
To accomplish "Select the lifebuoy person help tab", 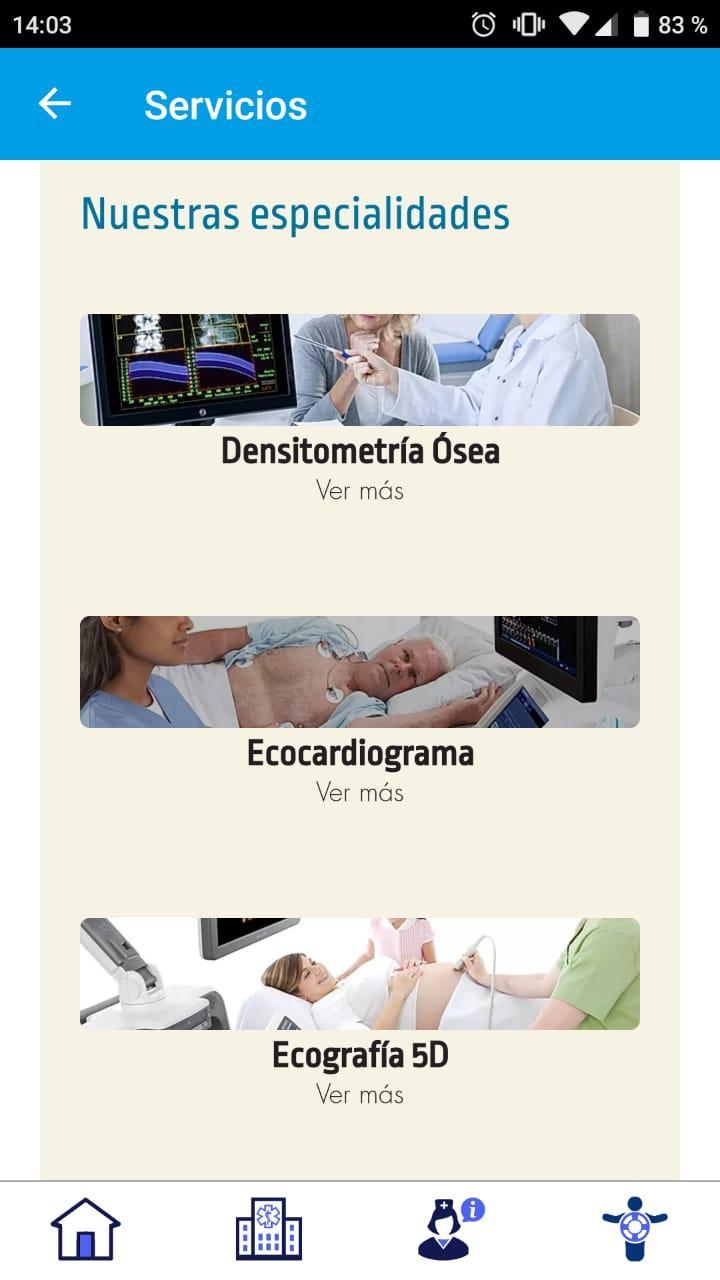I will click(x=634, y=1229).
